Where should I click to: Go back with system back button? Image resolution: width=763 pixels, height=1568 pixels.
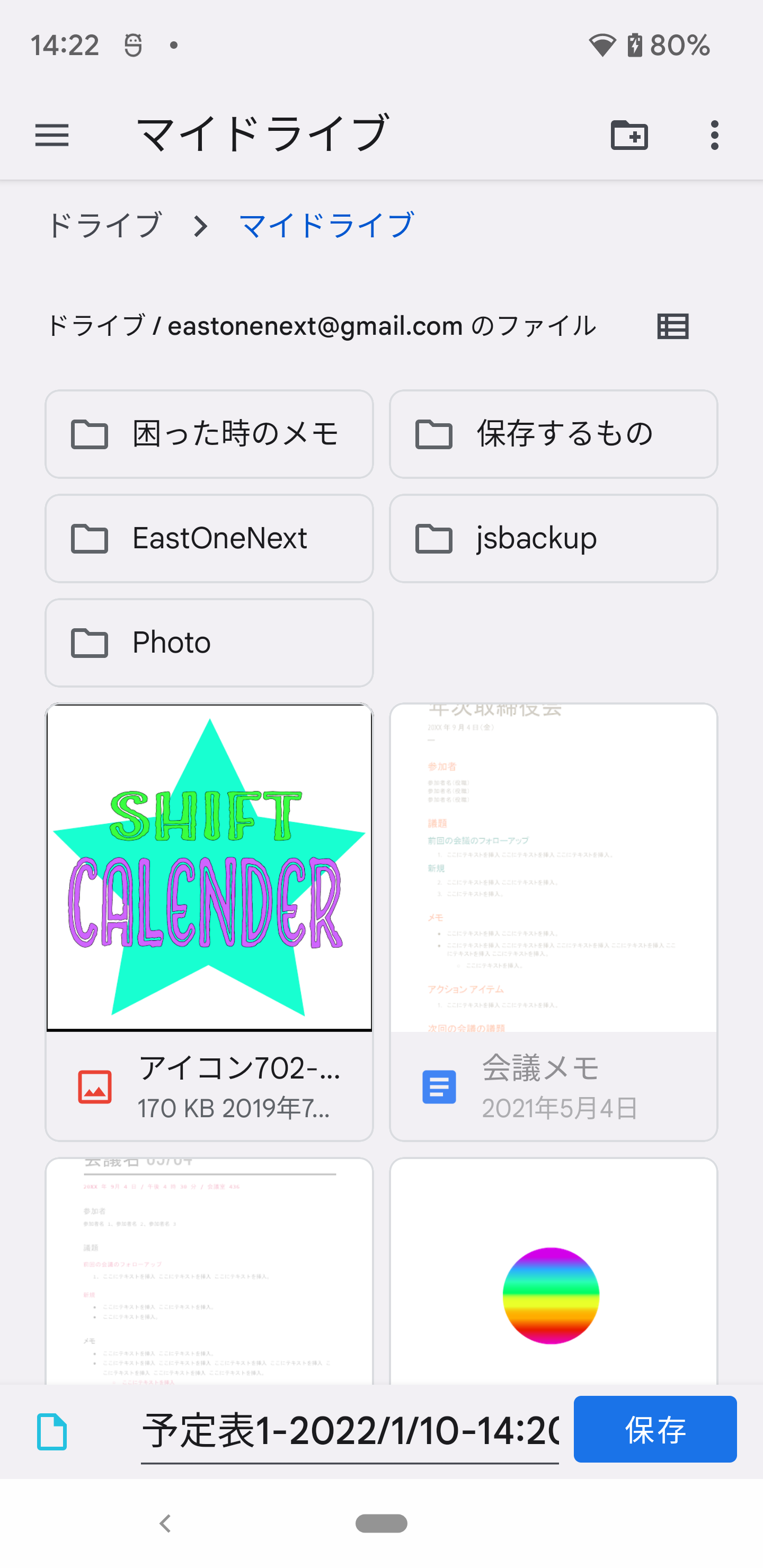point(164,1524)
